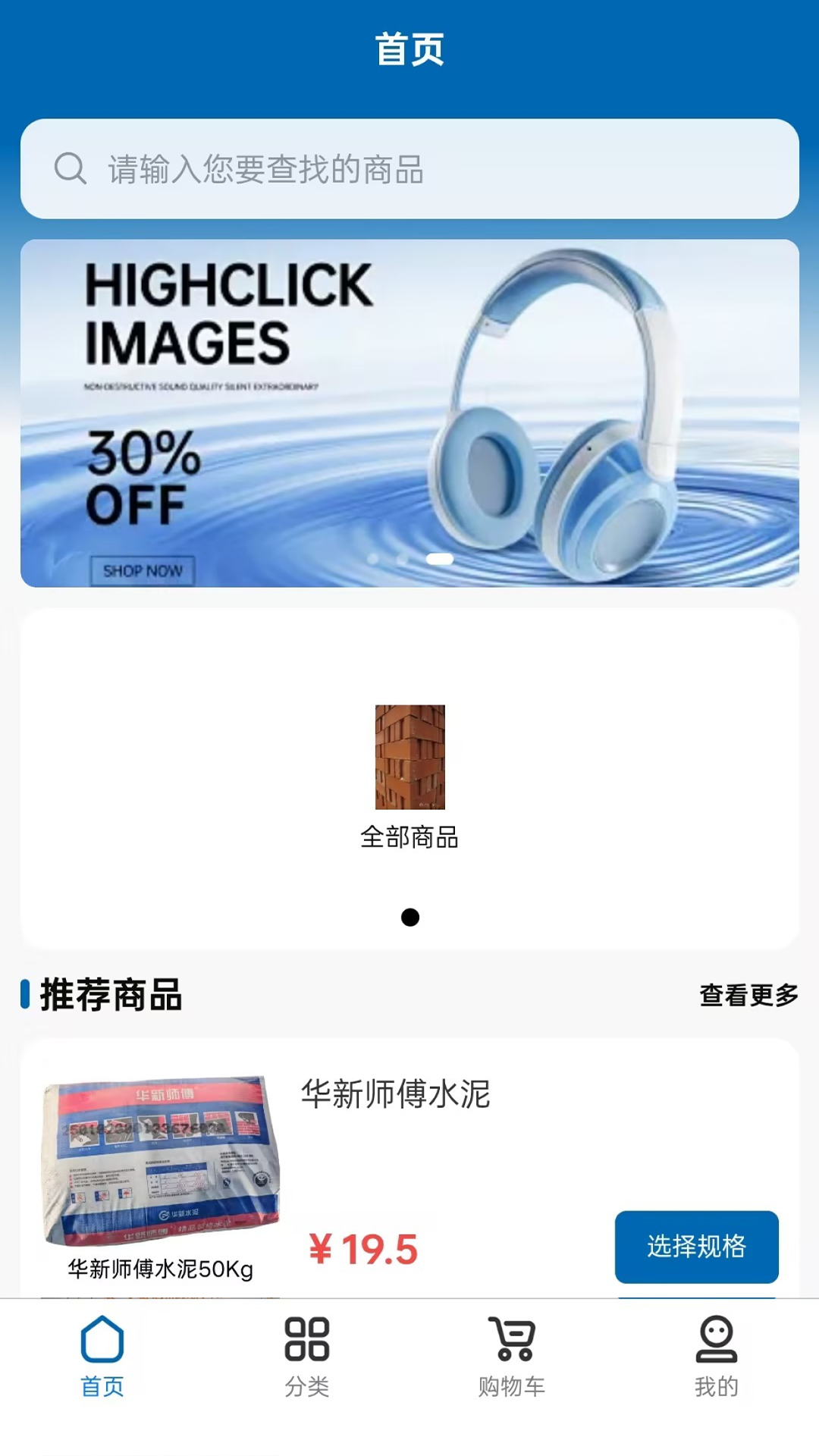The height and width of the screenshot is (1456, 819).
Task: Click the price ¥19.5 label
Action: coord(364,1242)
